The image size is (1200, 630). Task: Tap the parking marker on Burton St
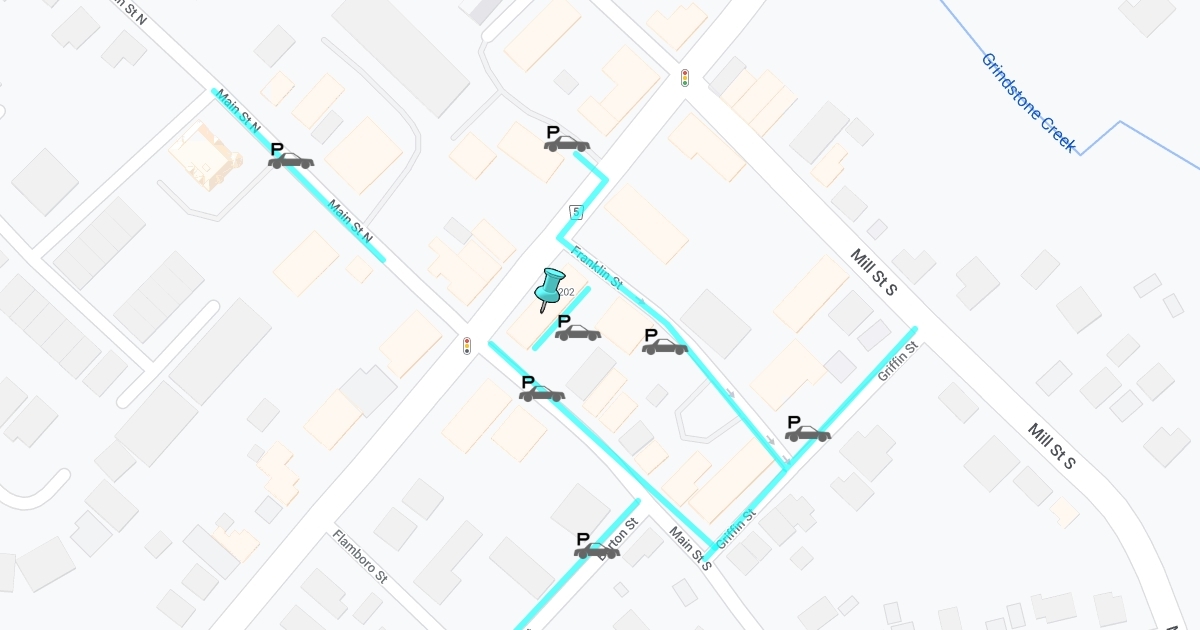[x=596, y=546]
